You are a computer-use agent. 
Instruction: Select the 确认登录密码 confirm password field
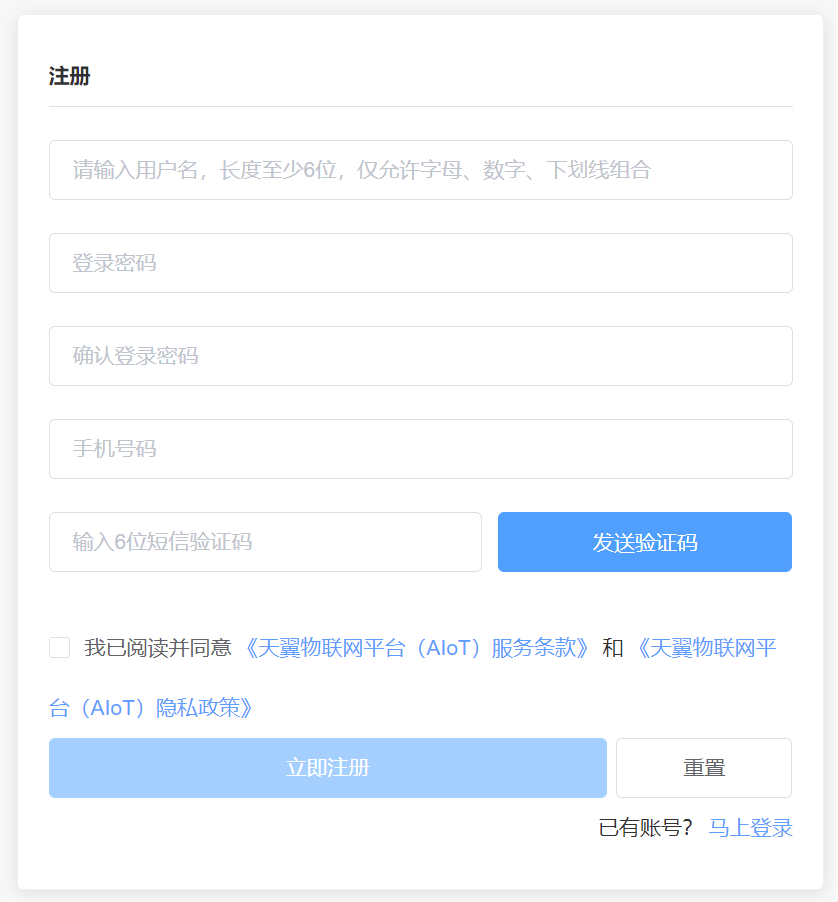[420, 356]
